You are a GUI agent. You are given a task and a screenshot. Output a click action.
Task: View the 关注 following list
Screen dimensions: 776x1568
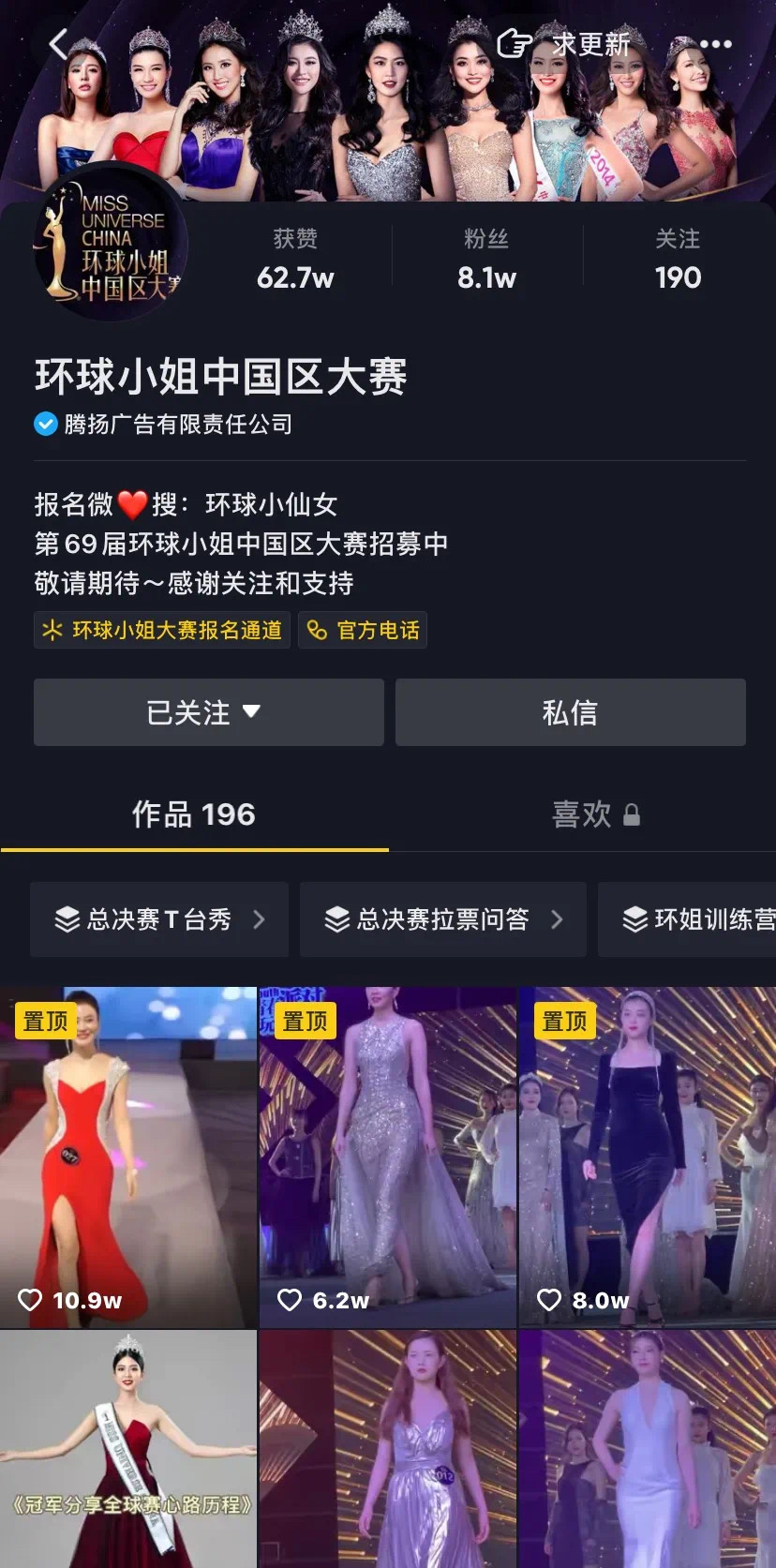[x=678, y=259]
